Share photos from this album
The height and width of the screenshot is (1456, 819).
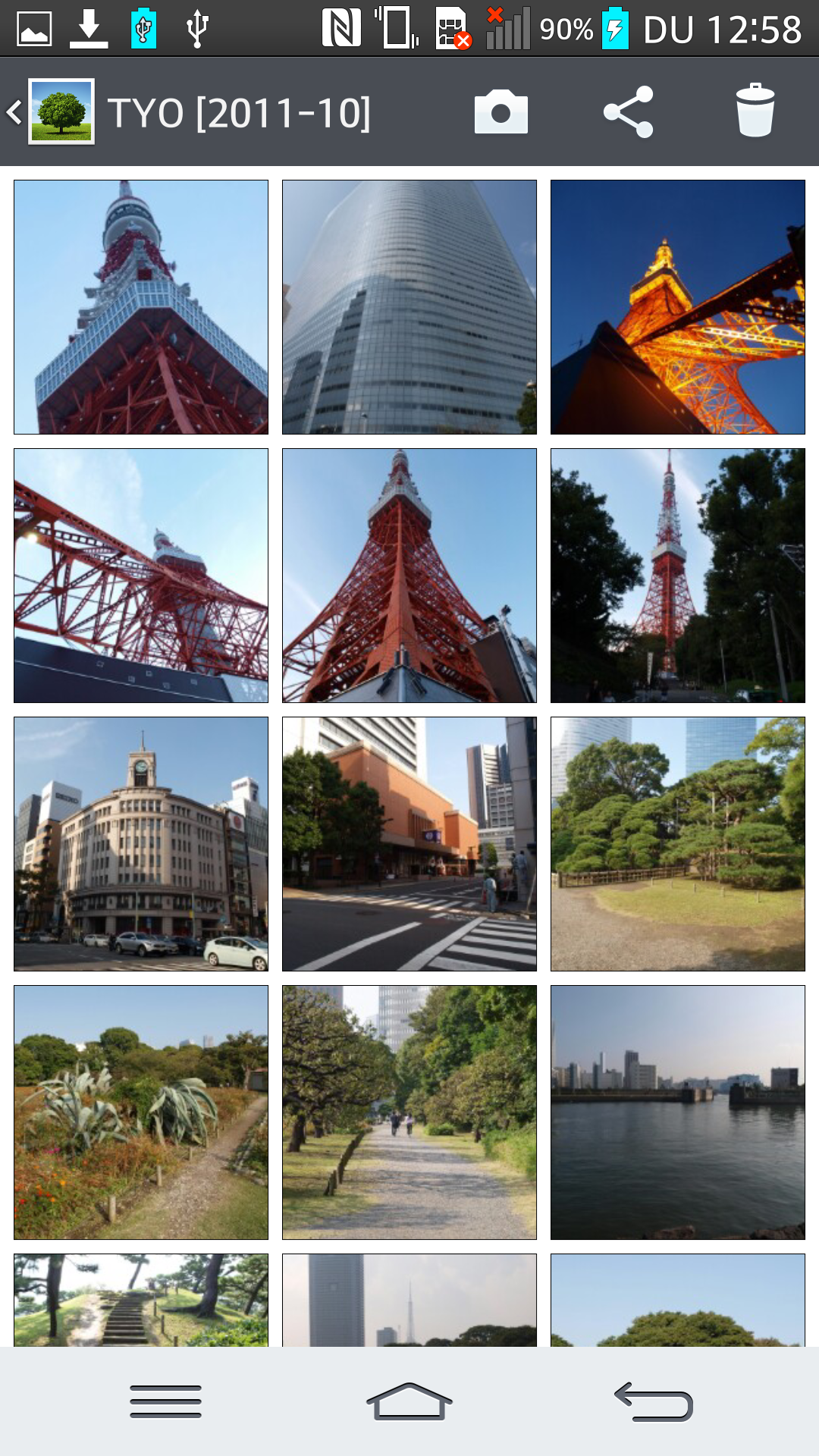pos(628,112)
